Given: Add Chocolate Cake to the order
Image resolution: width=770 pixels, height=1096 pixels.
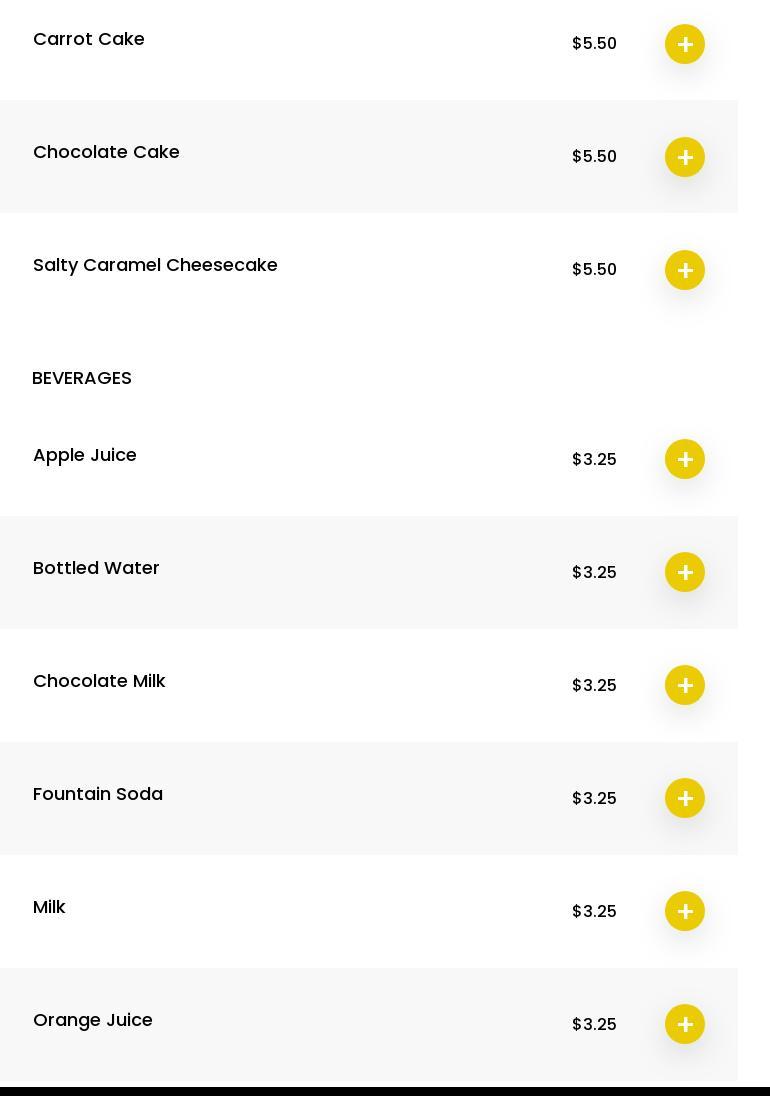Looking at the screenshot, I should coord(685,157).
